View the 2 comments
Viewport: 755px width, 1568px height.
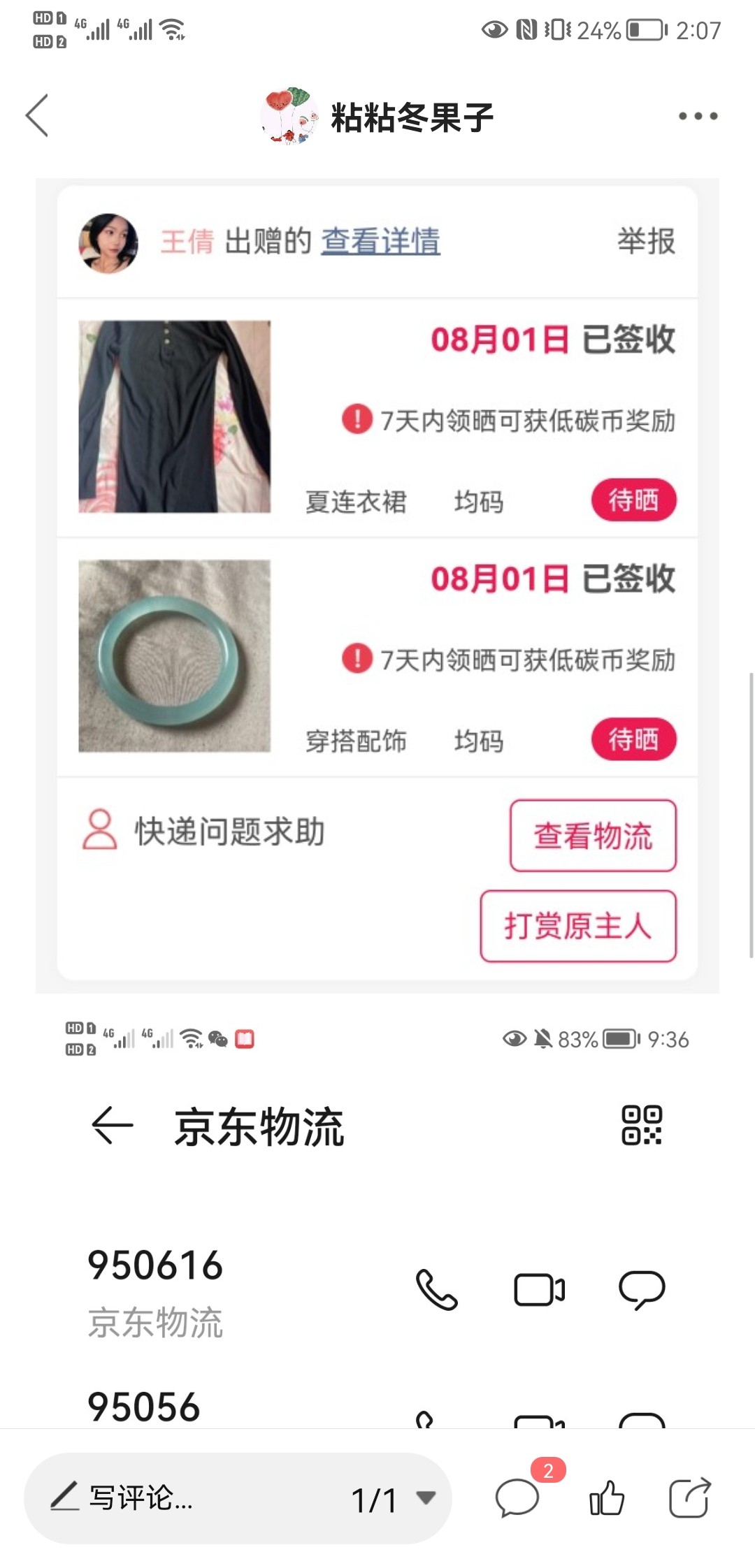click(519, 1498)
